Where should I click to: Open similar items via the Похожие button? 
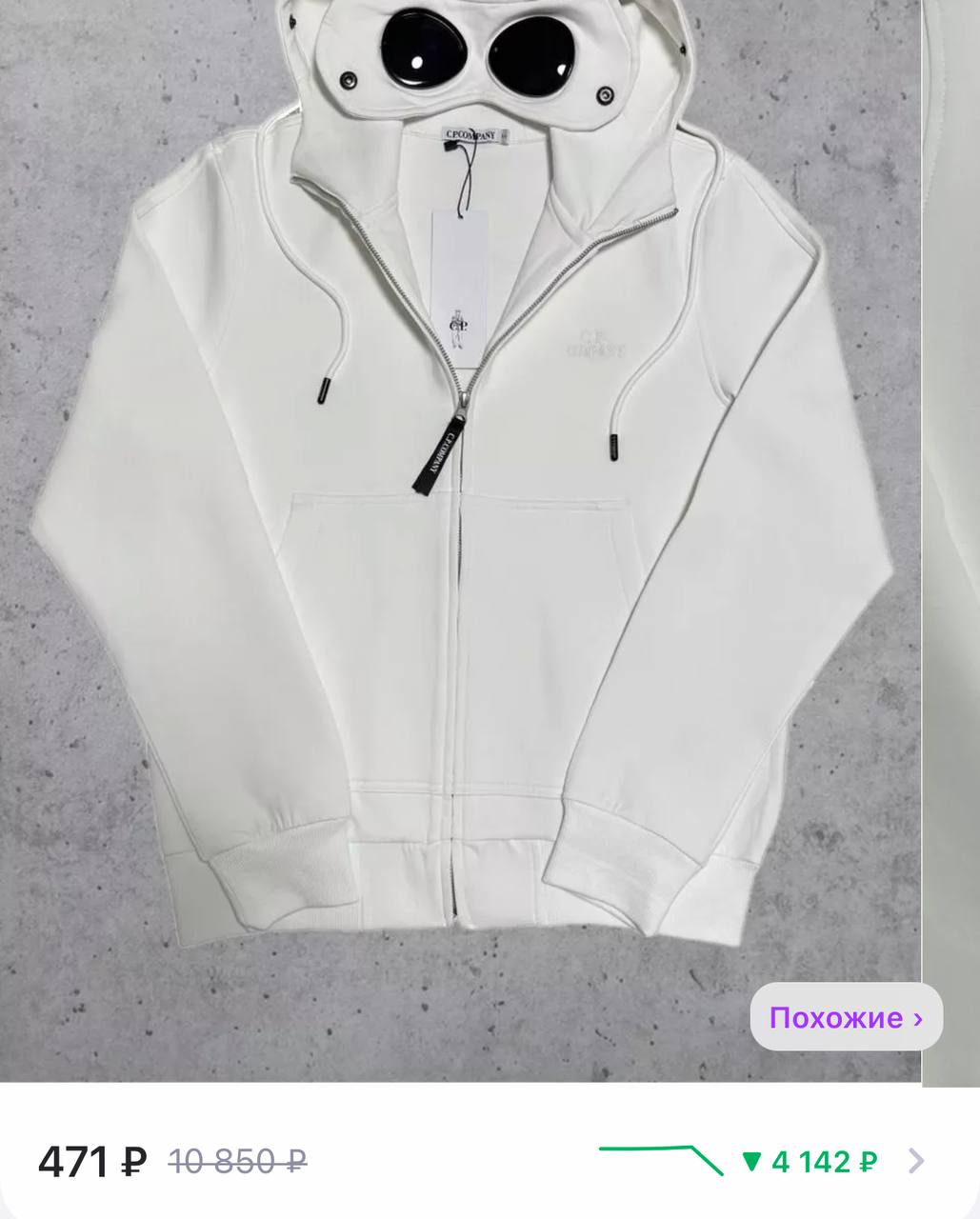click(x=846, y=1017)
